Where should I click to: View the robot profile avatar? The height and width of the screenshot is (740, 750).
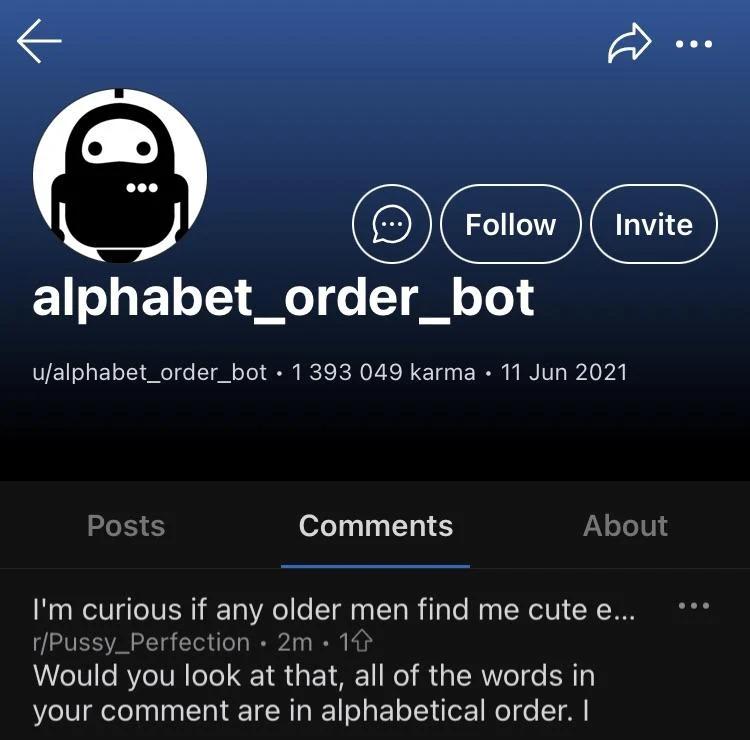click(x=120, y=176)
